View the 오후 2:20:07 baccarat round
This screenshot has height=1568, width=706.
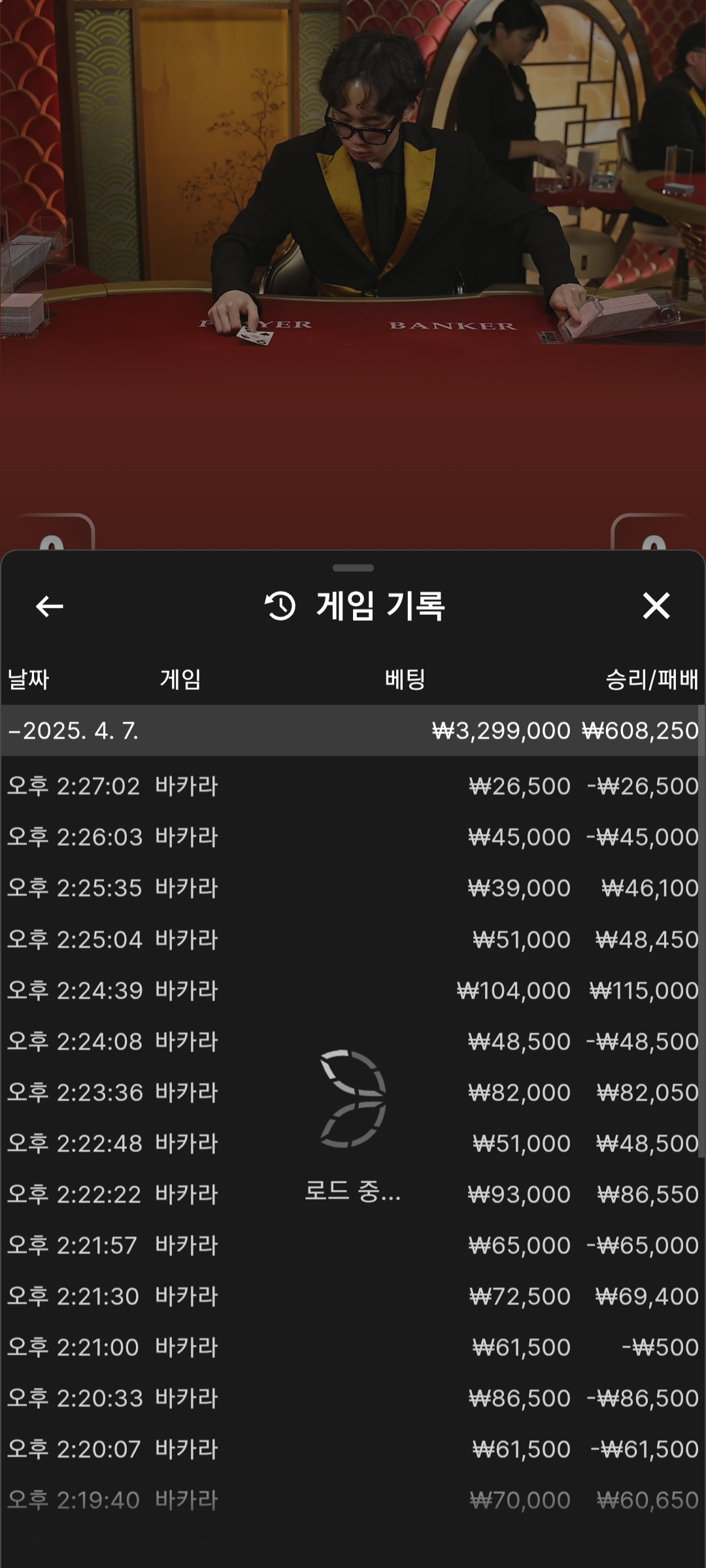[x=353, y=1449]
